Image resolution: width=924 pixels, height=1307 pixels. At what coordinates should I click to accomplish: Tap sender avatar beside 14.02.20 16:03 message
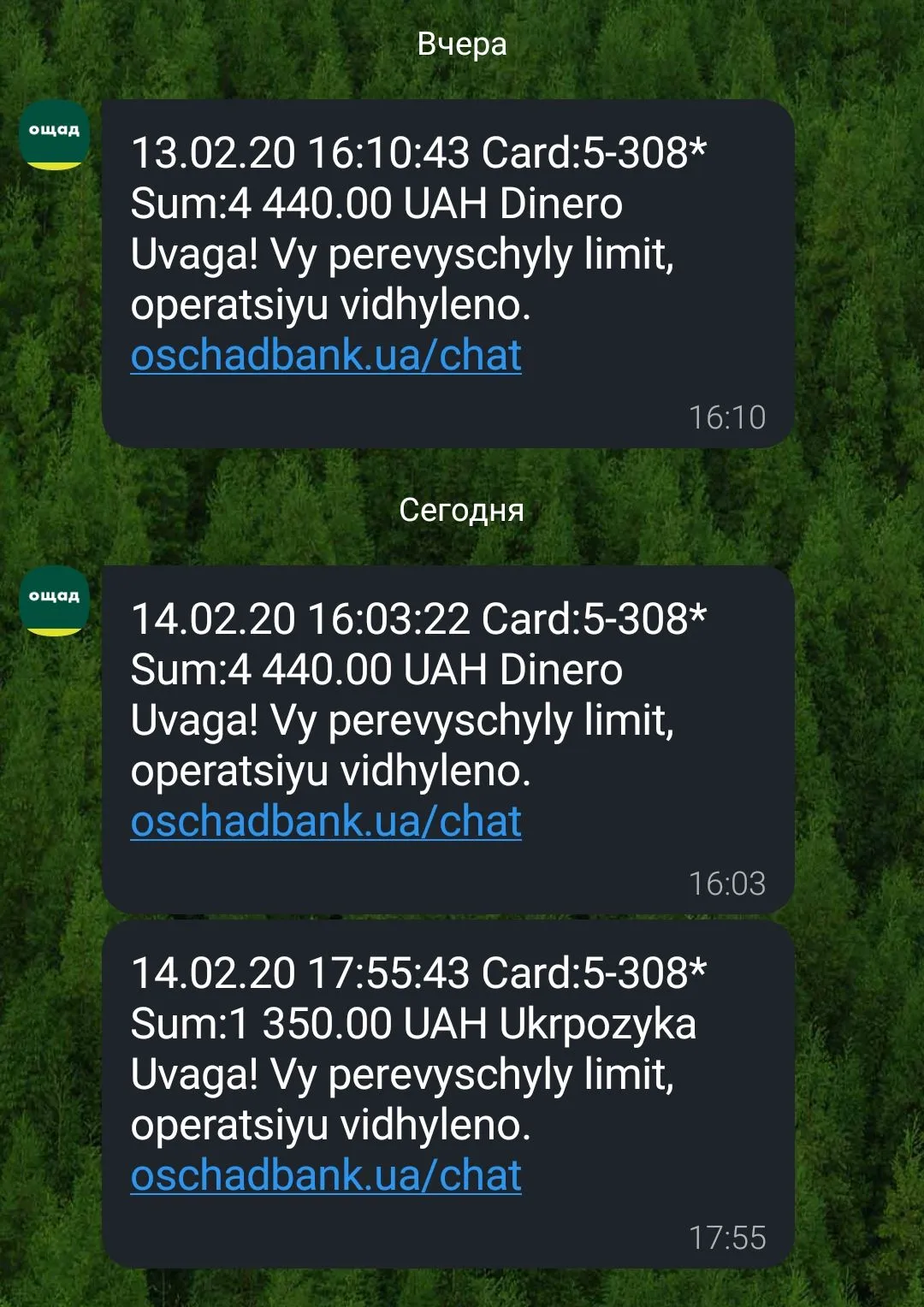click(54, 601)
